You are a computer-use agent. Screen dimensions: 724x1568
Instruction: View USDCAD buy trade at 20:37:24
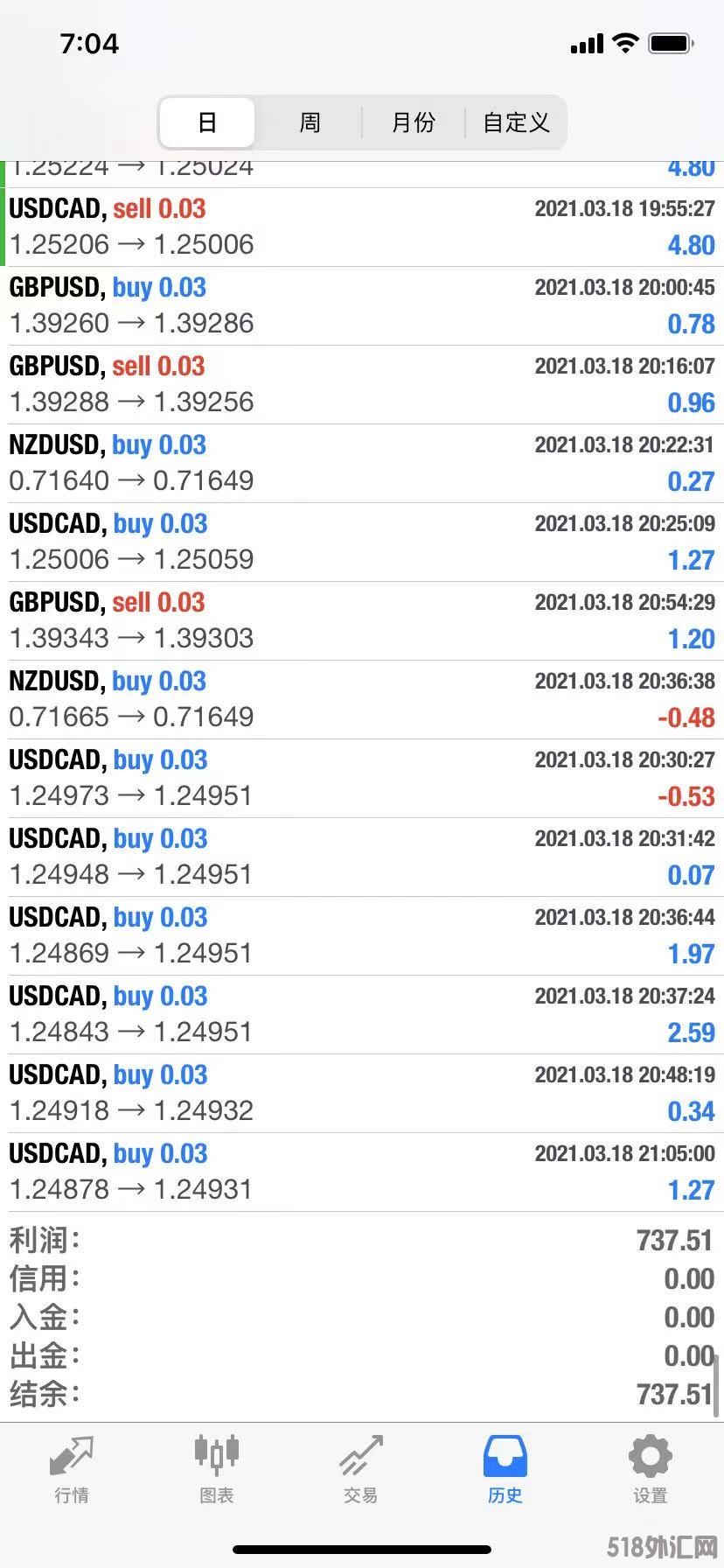point(362,1015)
